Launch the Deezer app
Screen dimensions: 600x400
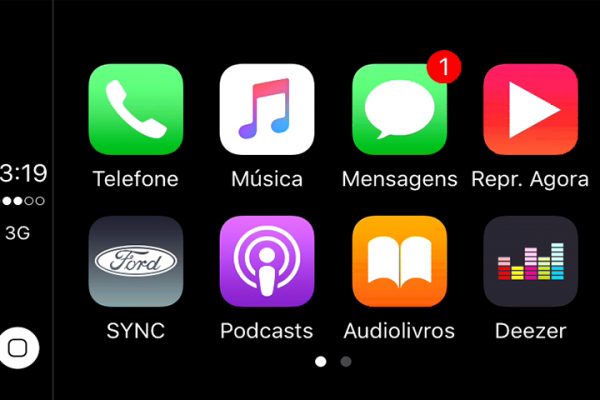(530, 261)
